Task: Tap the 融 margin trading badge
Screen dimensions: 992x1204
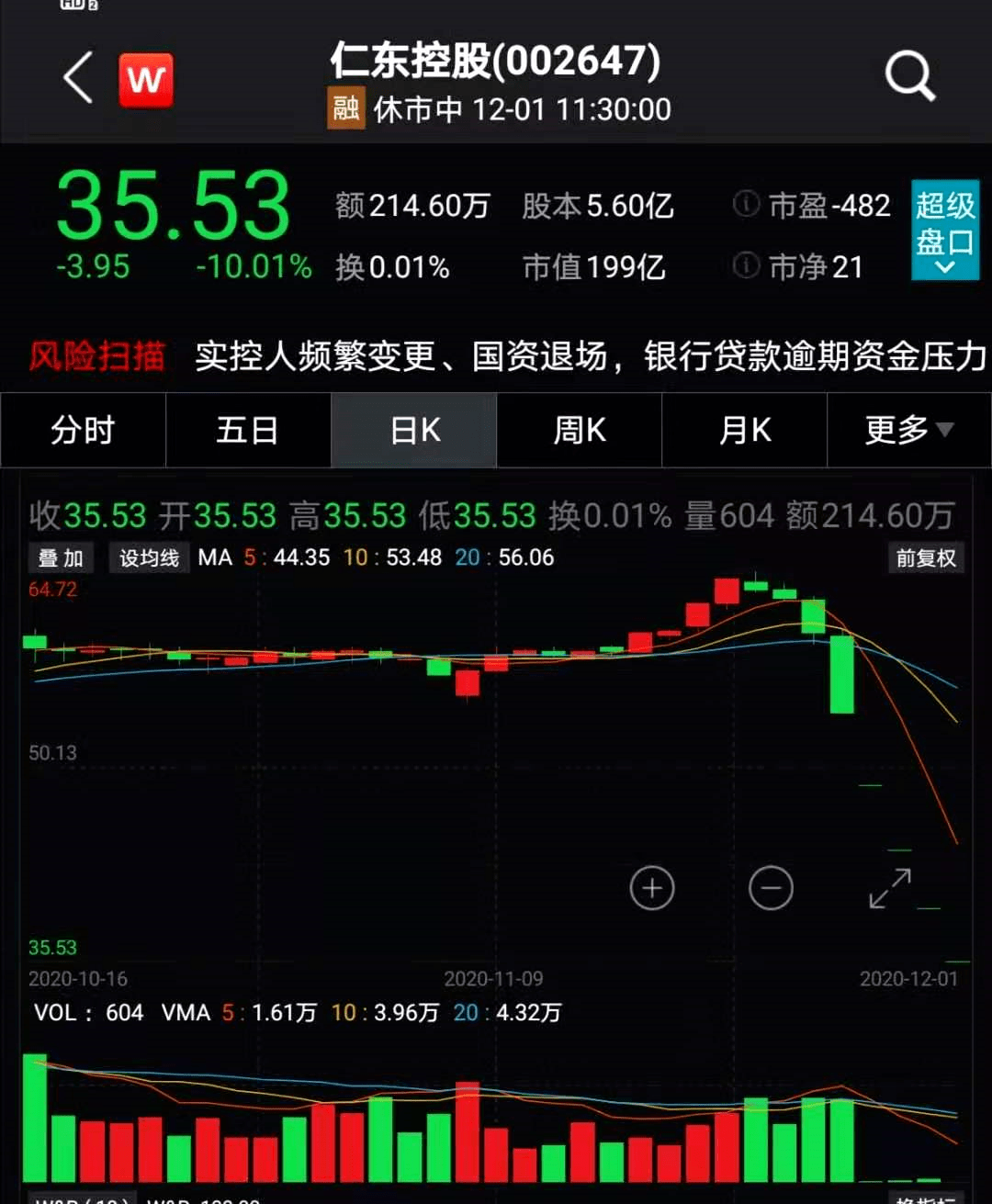Action: pyautogui.click(x=345, y=107)
